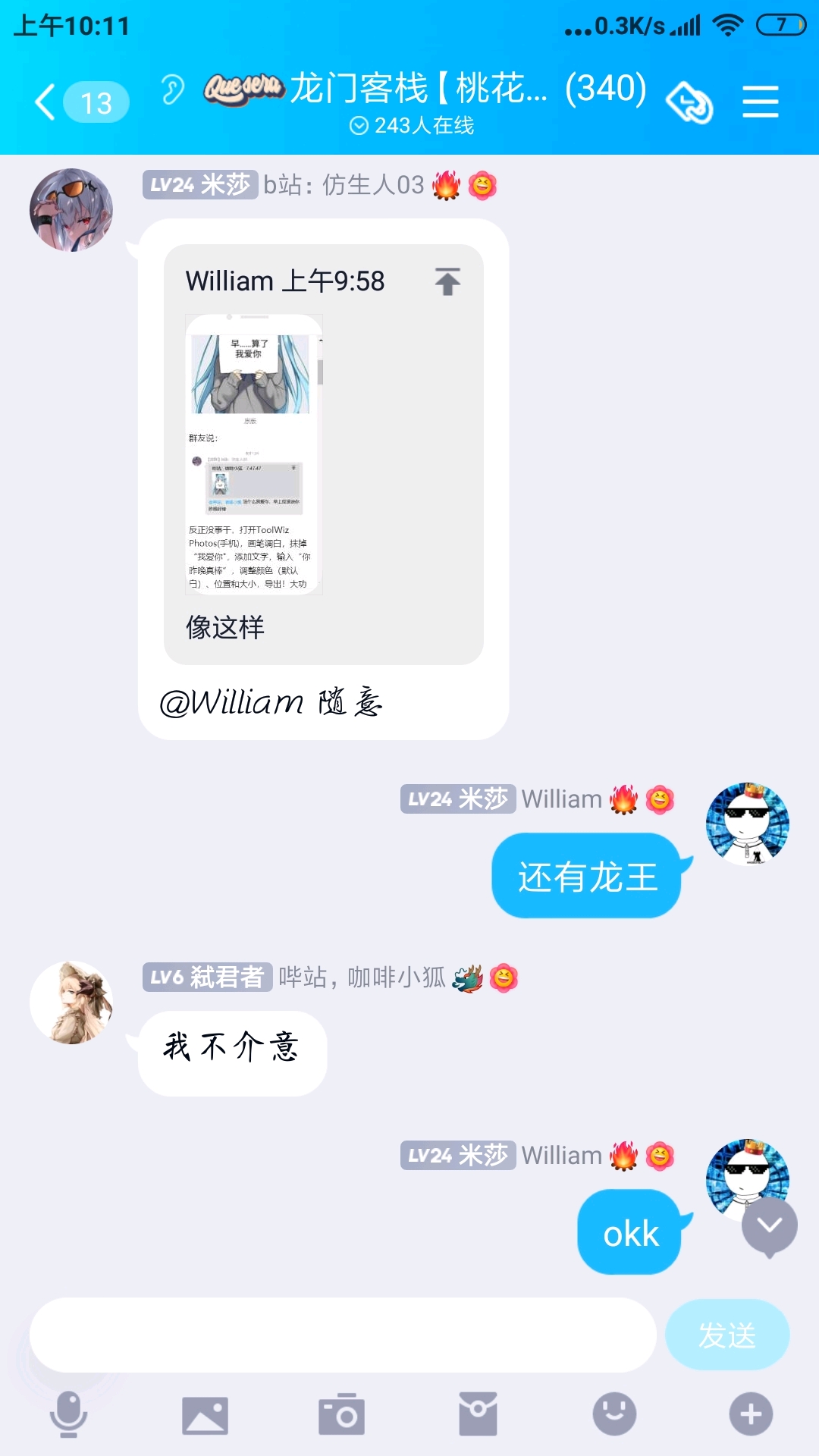The image size is (819, 1456).
Task: Open the group app shortcut icon in header
Action: (x=689, y=102)
